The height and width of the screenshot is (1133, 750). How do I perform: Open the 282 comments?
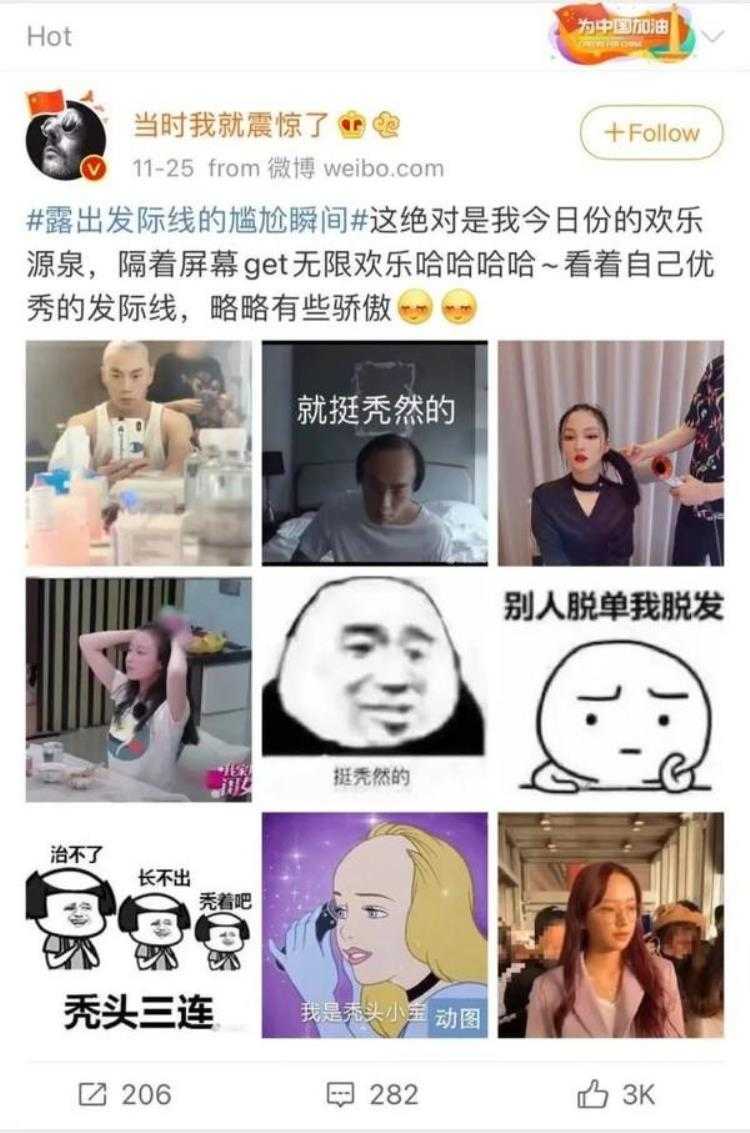click(373, 1093)
